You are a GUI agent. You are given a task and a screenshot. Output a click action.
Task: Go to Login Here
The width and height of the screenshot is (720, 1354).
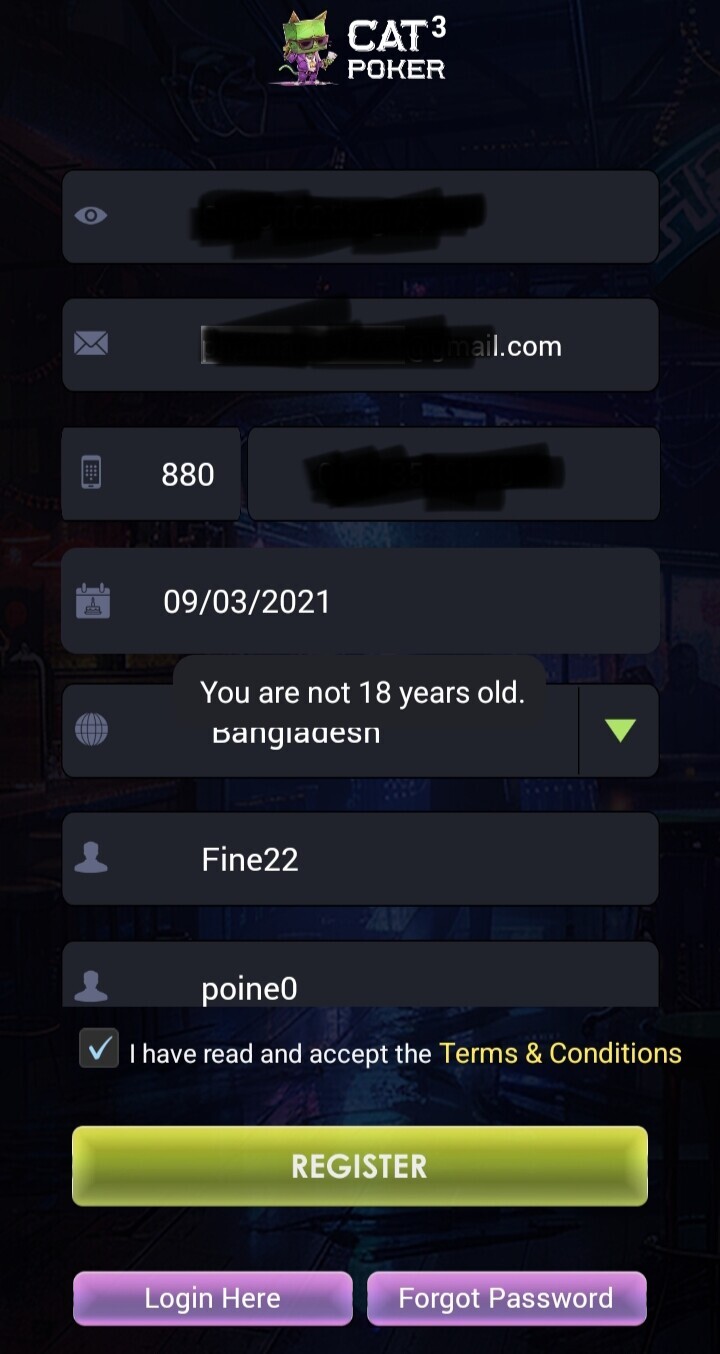pyautogui.click(x=212, y=1298)
